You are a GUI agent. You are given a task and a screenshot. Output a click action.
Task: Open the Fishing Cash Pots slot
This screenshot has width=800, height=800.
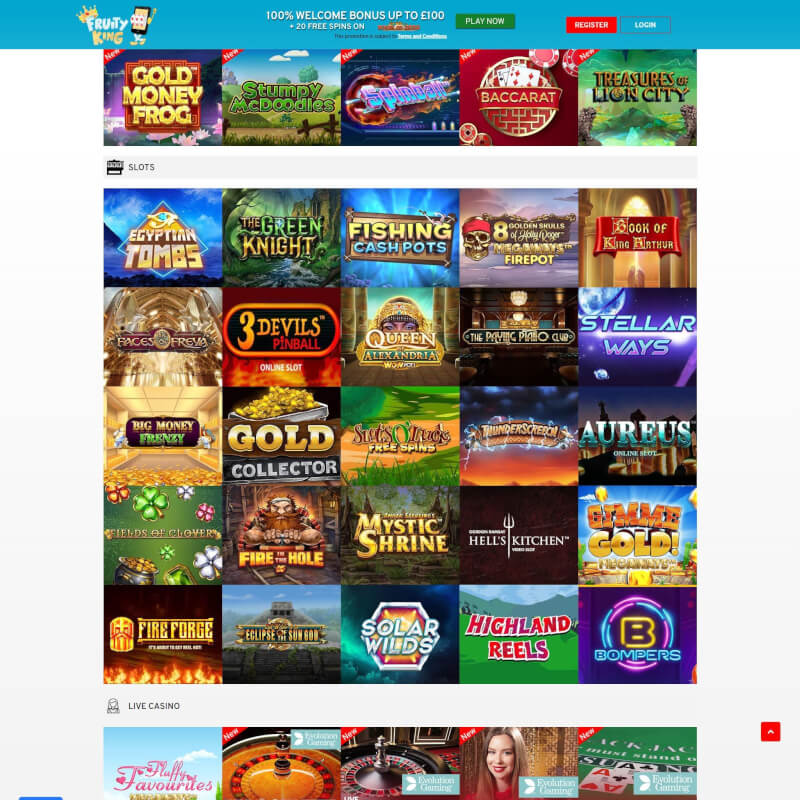coord(400,238)
